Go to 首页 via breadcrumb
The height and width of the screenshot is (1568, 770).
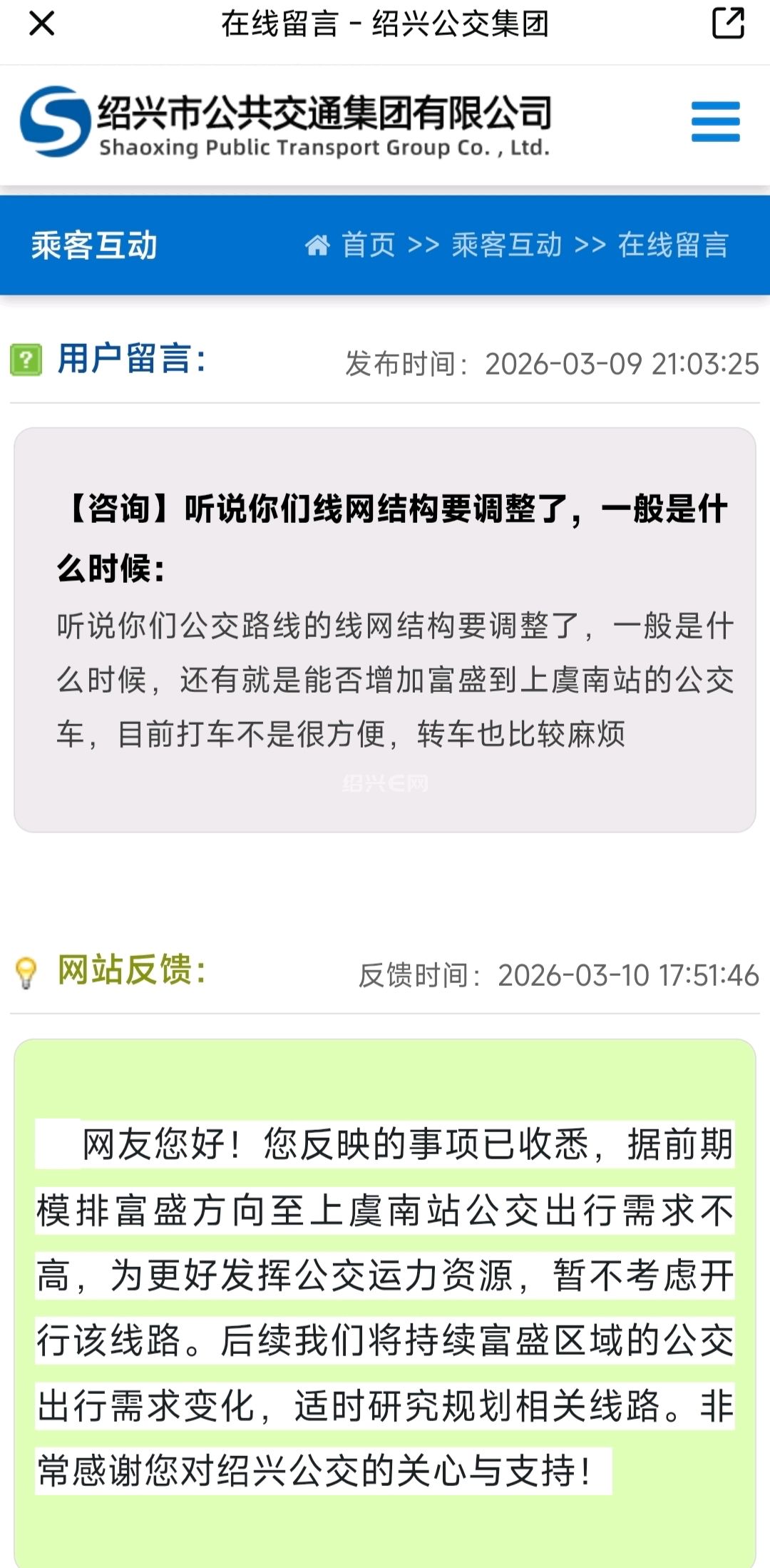[367, 245]
